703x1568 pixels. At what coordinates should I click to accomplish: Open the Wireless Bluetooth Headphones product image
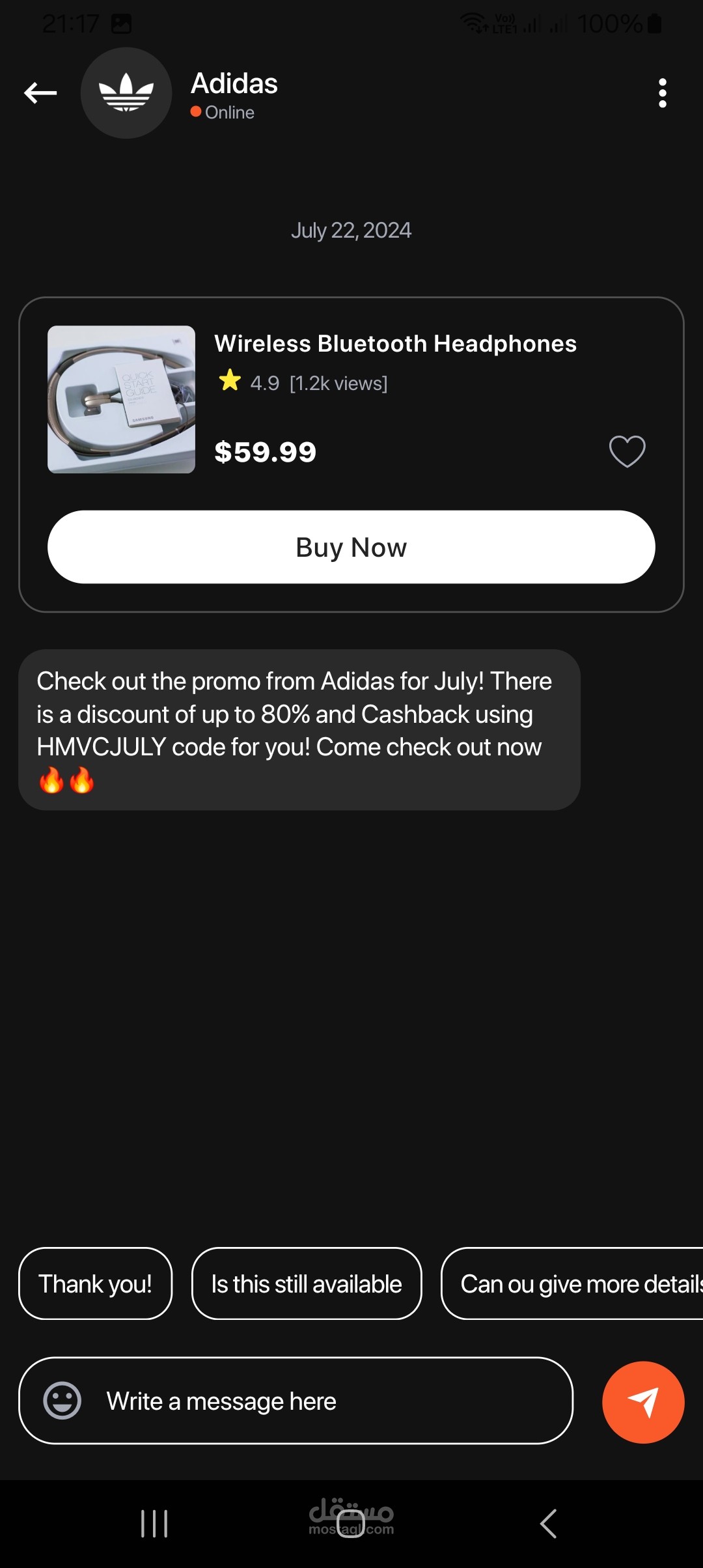pyautogui.click(x=121, y=399)
